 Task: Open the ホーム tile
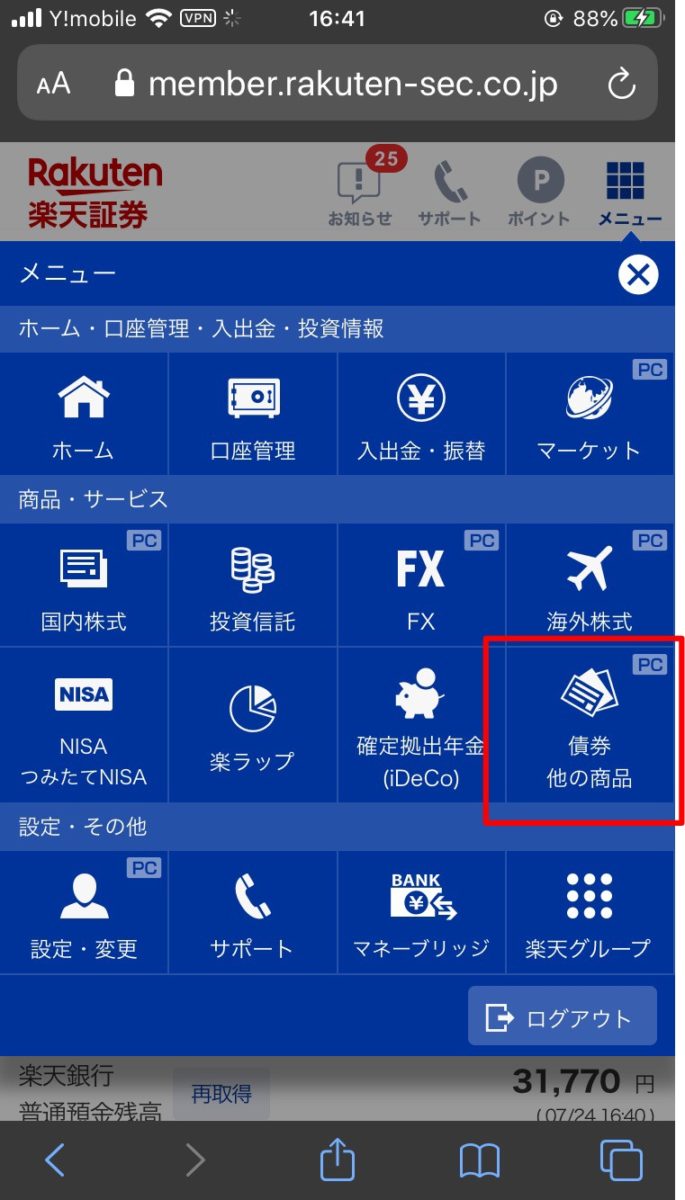pyautogui.click(x=84, y=414)
